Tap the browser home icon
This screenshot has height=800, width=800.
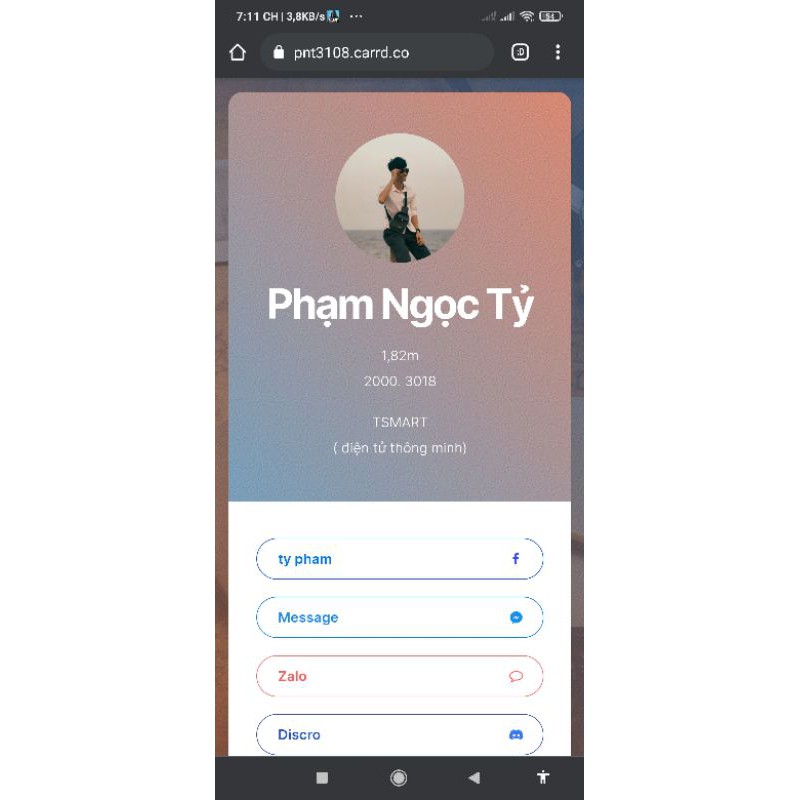[238, 53]
